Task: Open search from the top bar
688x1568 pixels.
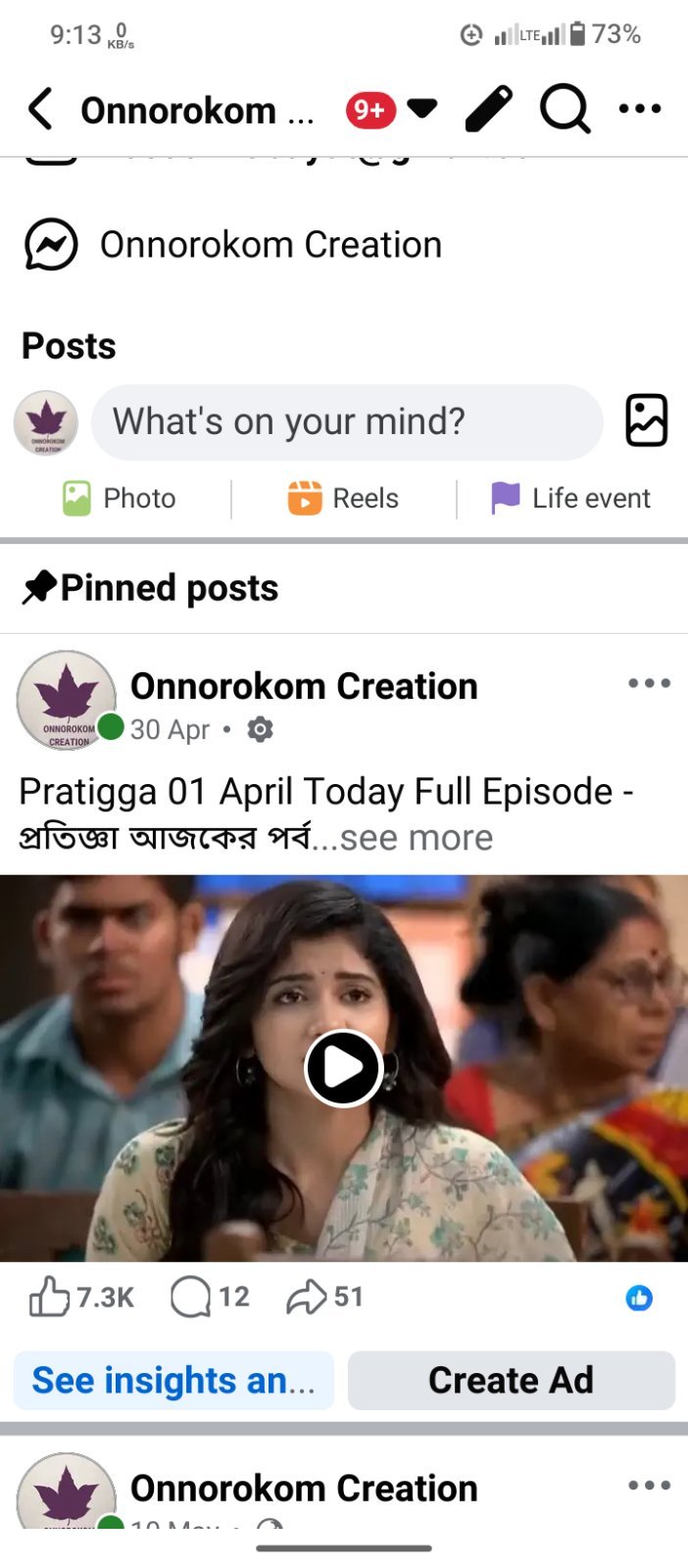Action: 565,108
